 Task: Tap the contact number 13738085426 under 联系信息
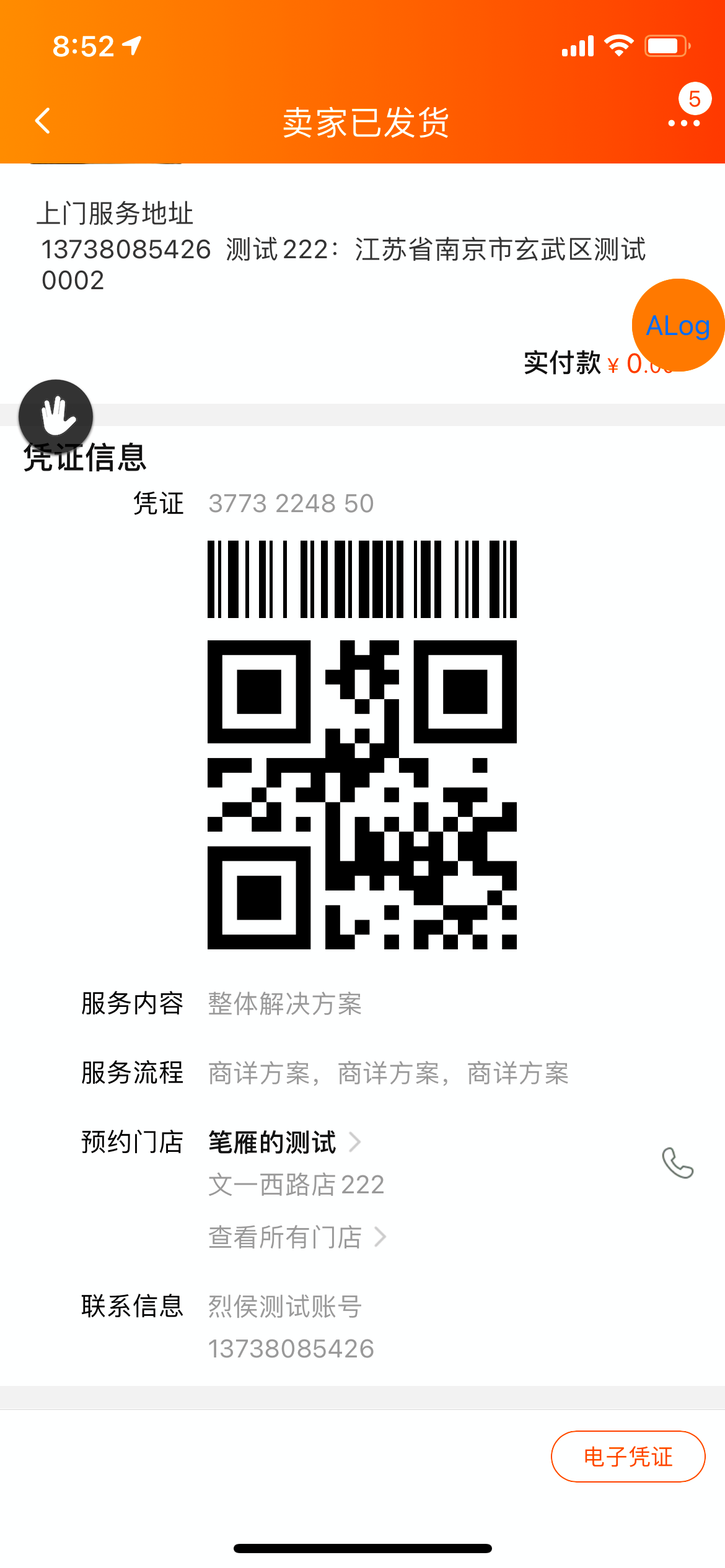291,1347
